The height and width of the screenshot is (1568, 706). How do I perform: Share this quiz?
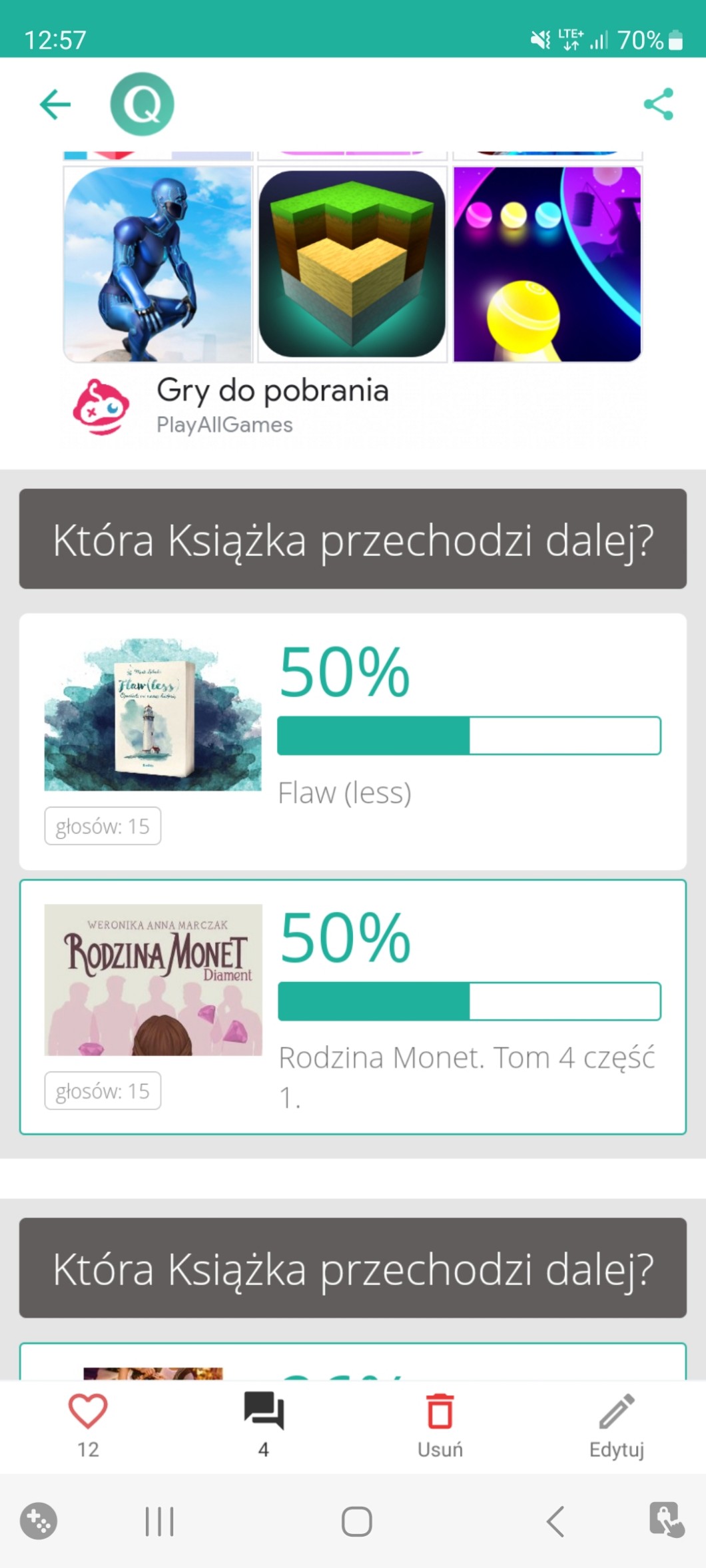pos(658,105)
